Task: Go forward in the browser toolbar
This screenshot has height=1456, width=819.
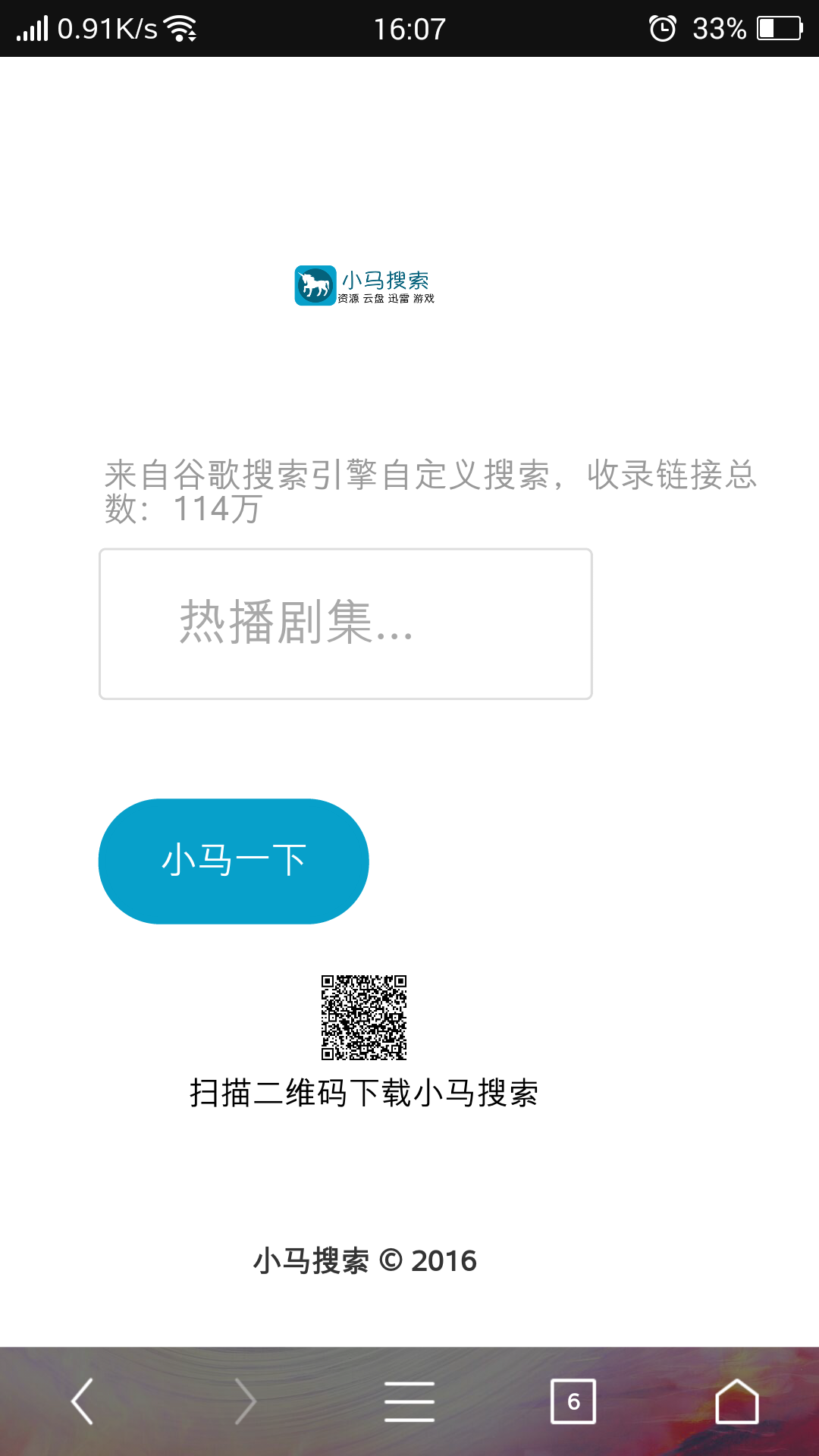Action: [x=246, y=1401]
